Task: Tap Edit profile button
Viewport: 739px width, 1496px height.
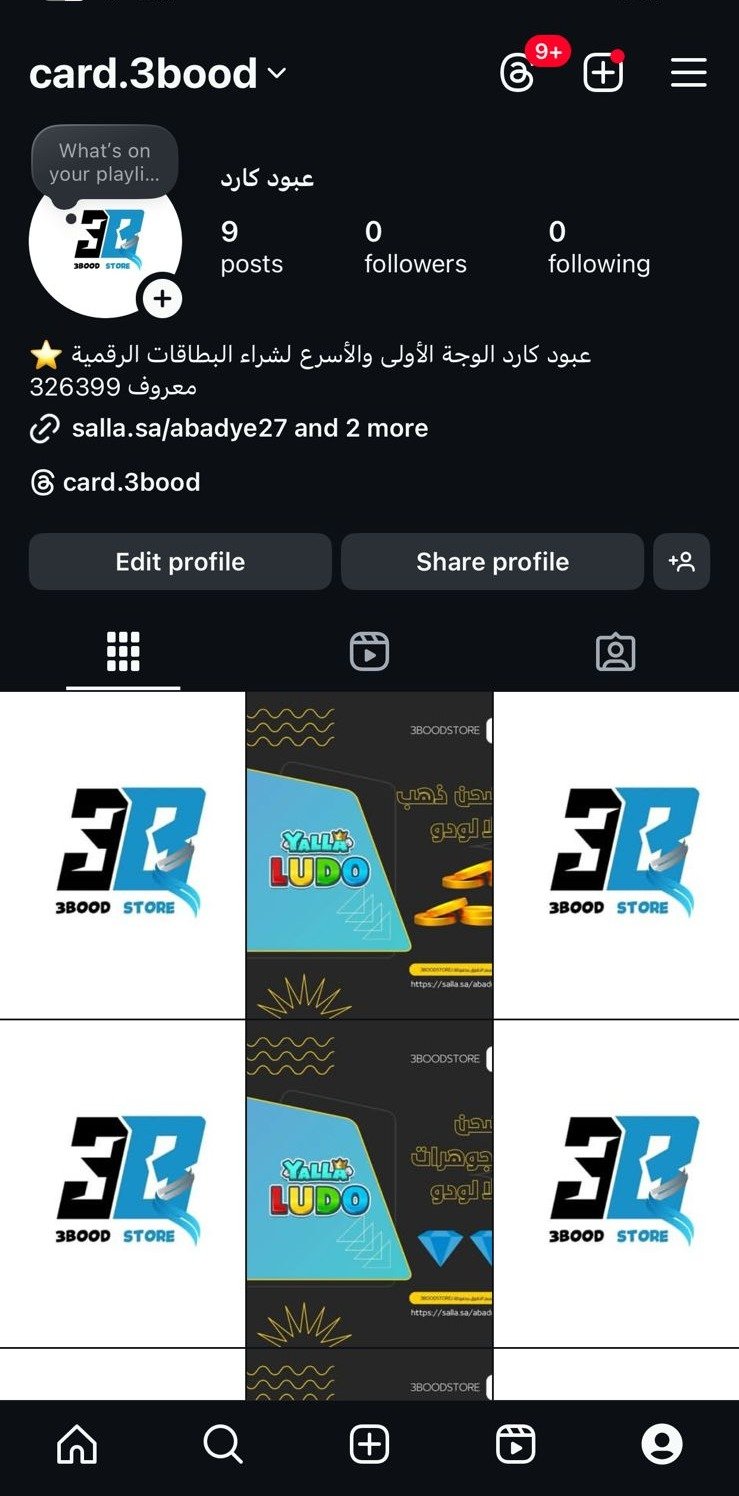Action: [x=180, y=562]
